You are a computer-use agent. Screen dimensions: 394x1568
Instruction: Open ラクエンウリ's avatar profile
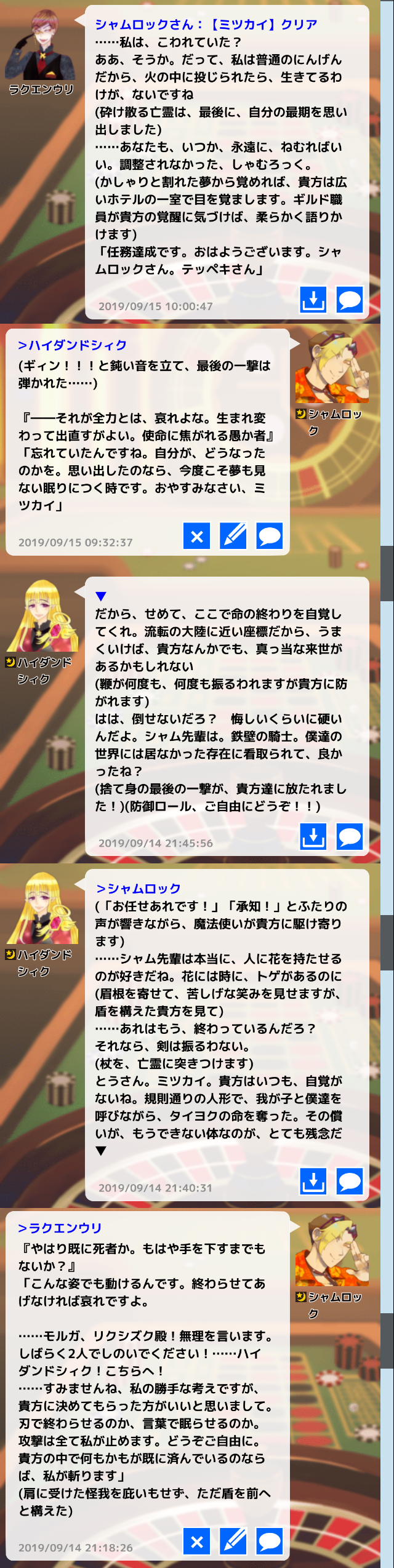point(42,45)
